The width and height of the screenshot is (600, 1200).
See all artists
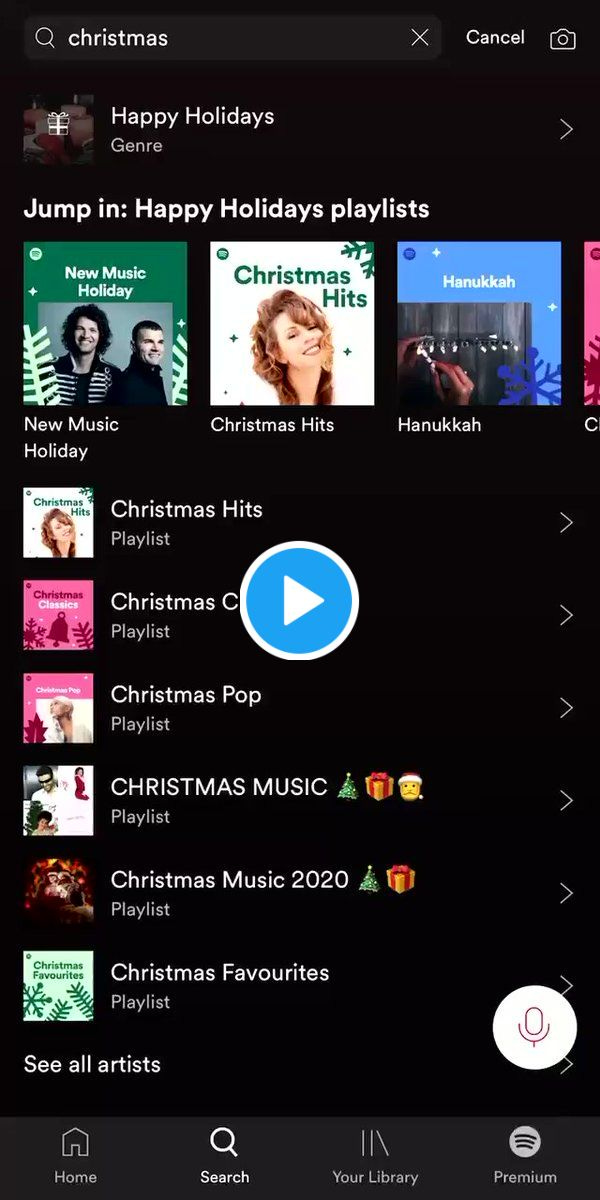tap(92, 1064)
